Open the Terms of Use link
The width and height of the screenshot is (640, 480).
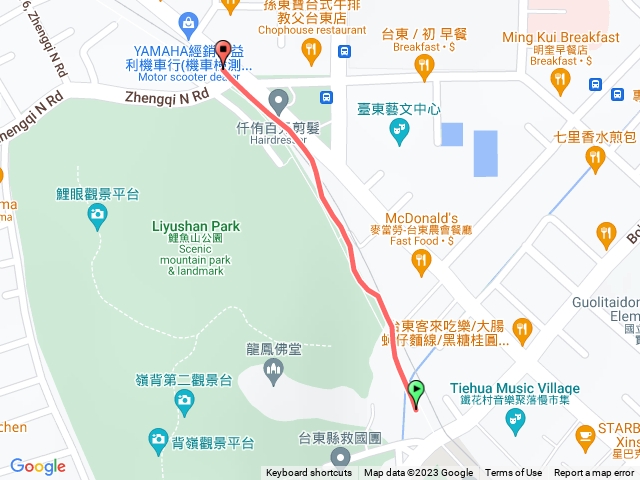(x=513, y=473)
